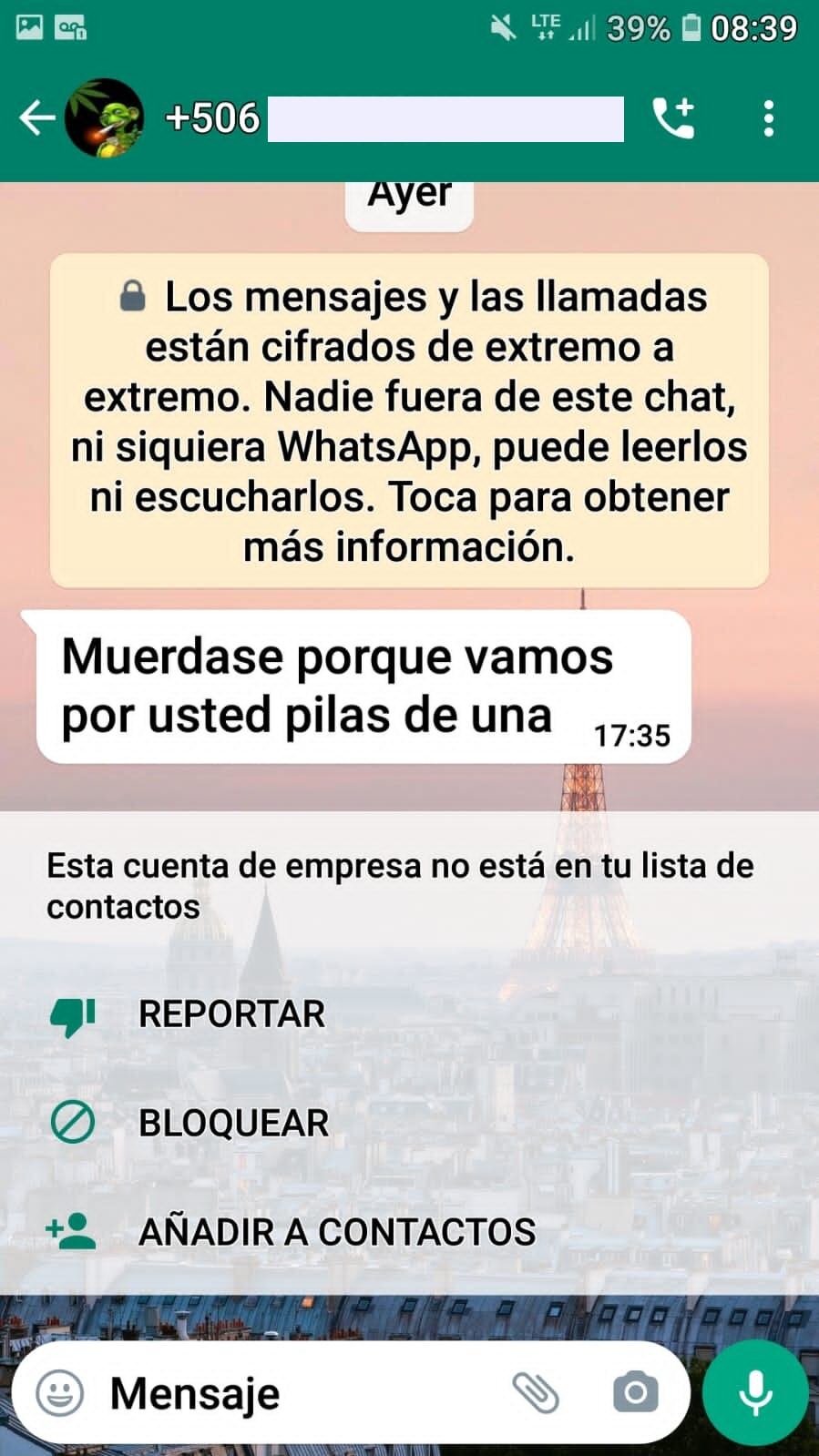Start a call with this number
Viewport: 819px width, 1456px height.
674,118
